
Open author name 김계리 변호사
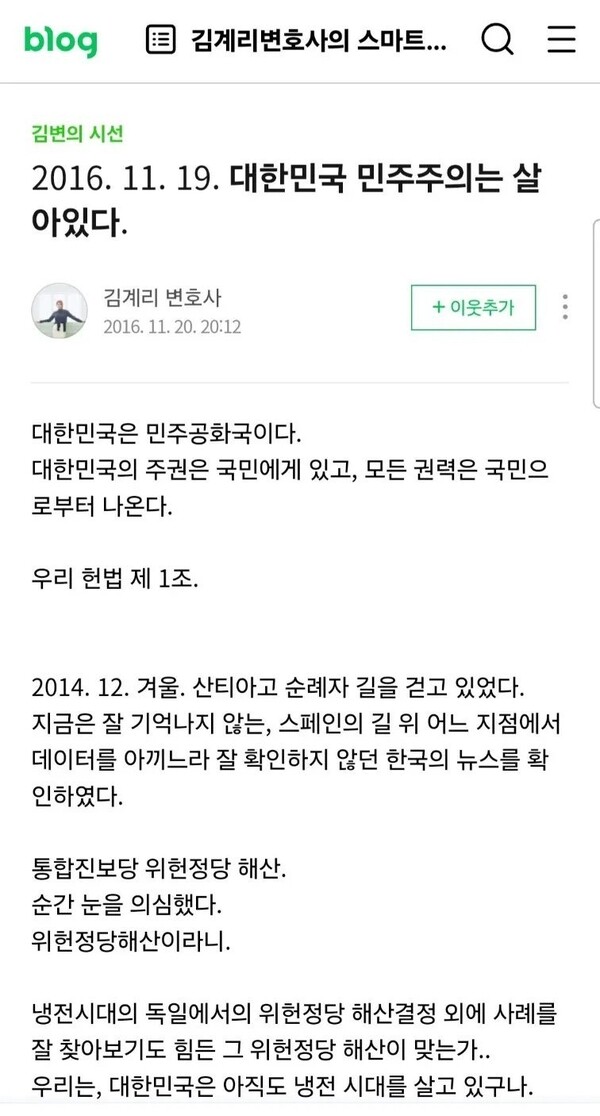162,297
